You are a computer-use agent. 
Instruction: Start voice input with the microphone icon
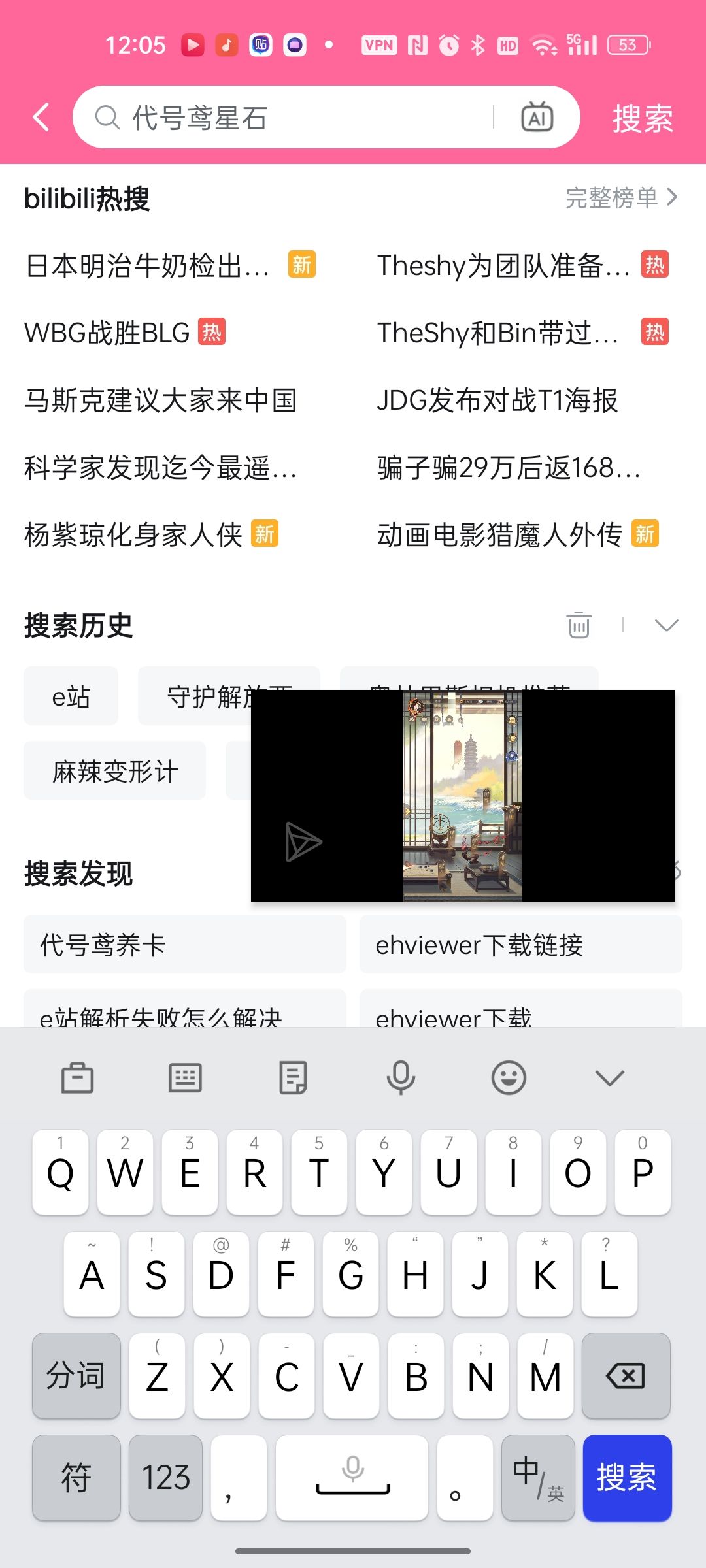[x=401, y=1078]
